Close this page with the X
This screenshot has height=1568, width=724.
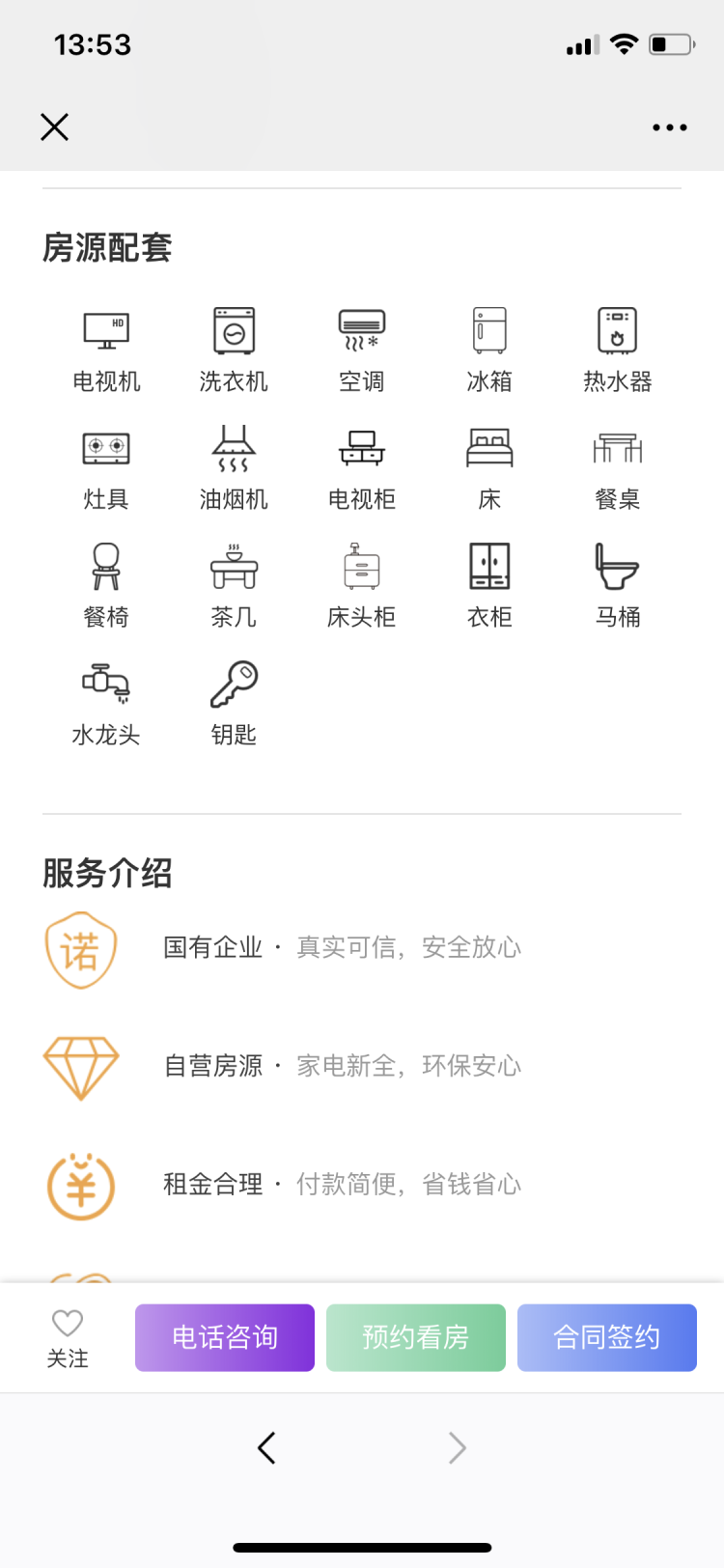[x=55, y=126]
